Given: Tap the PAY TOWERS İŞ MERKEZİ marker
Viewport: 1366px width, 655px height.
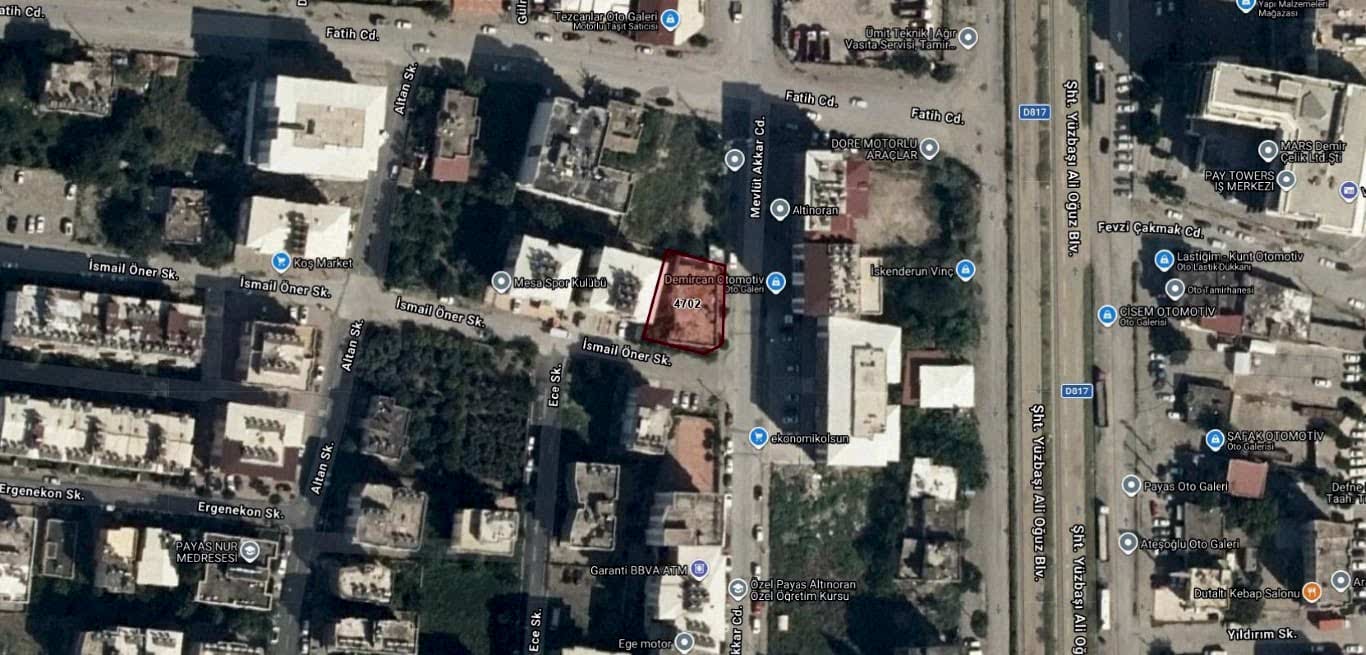Looking at the screenshot, I should (1286, 180).
